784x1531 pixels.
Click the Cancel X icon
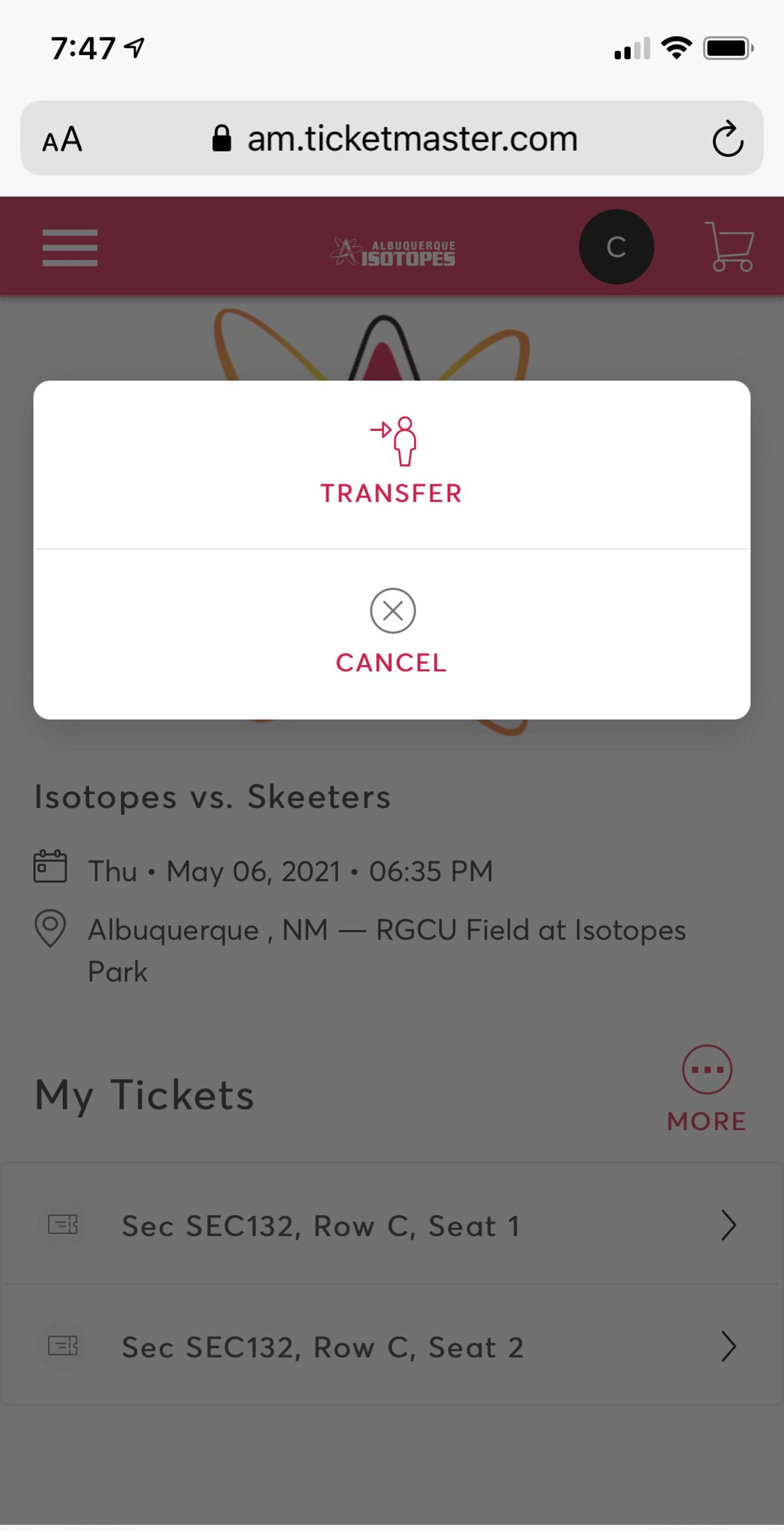(392, 610)
